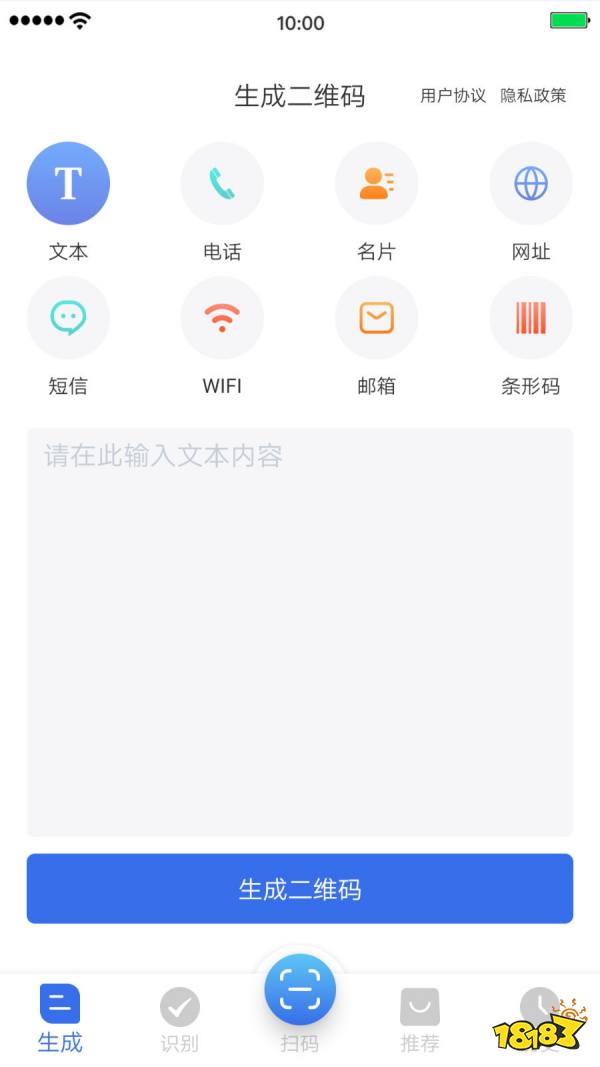This screenshot has height=1067, width=600.
Task: Open the 隐私政策 privacy policy
Action: click(x=533, y=96)
